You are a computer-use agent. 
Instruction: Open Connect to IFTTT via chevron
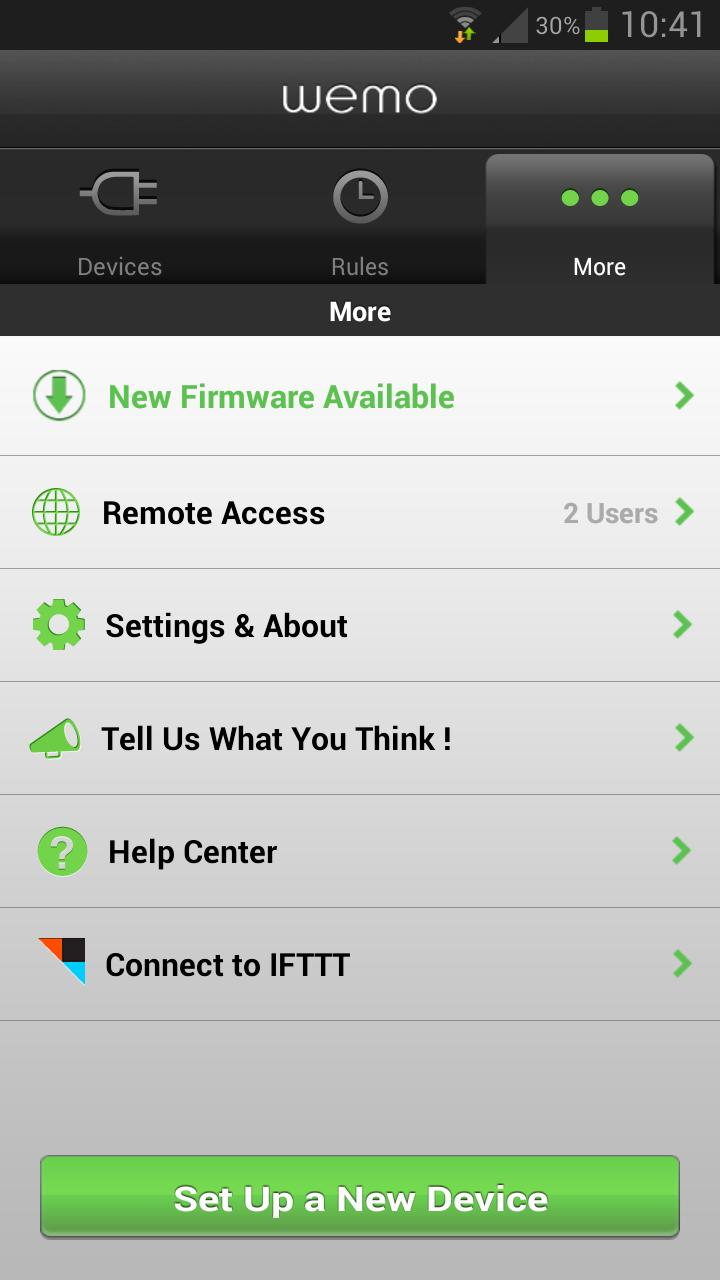click(684, 964)
